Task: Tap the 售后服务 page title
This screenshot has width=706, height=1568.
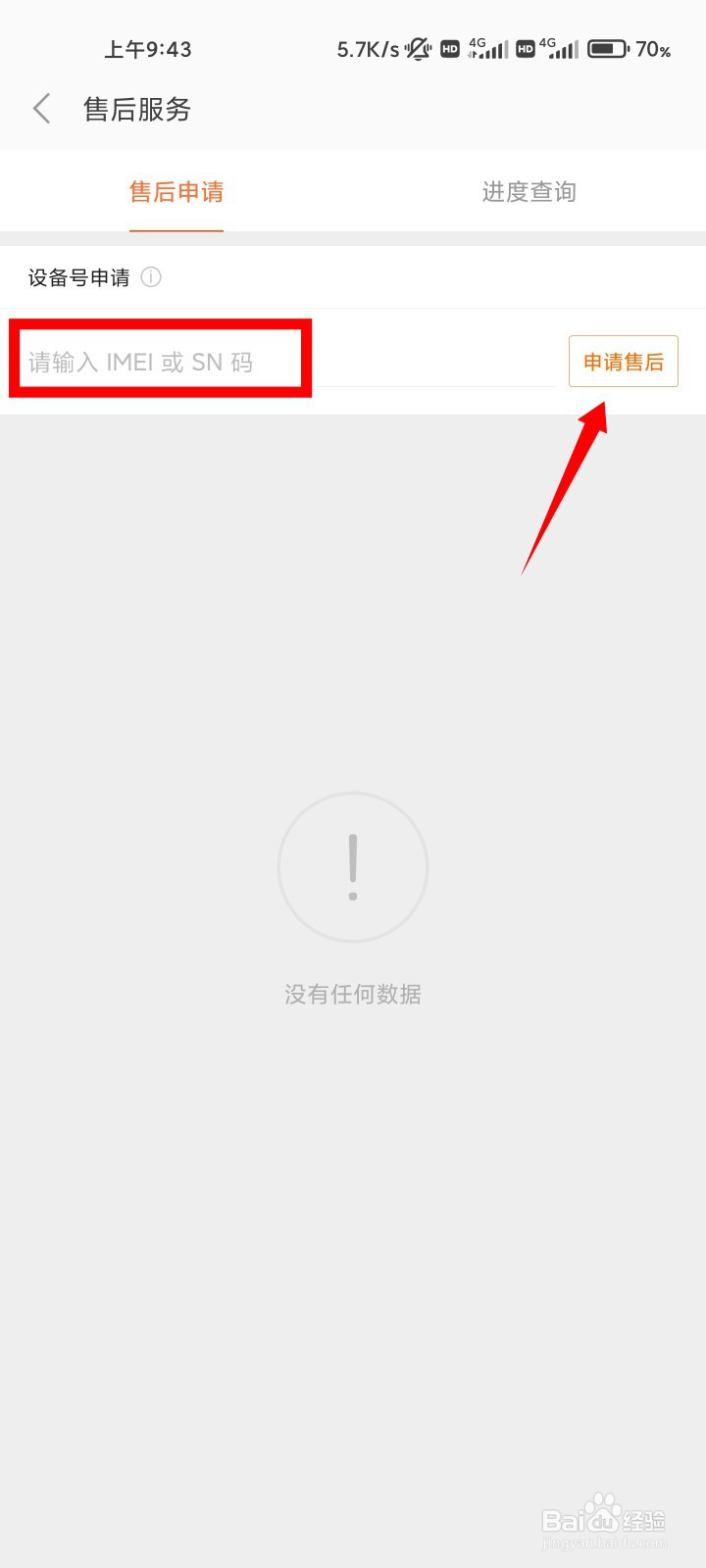Action: (137, 109)
